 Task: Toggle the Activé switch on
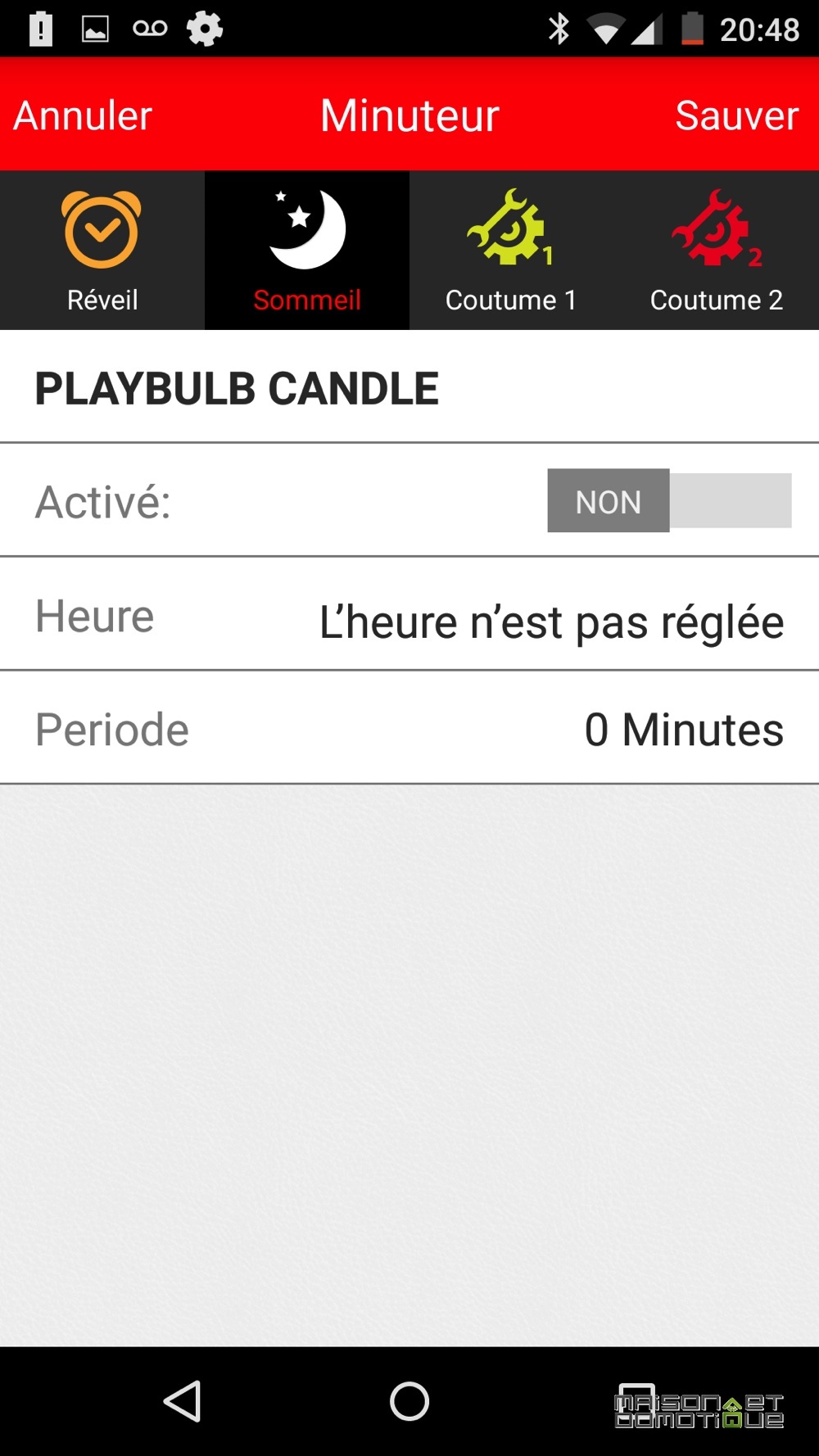(x=669, y=500)
